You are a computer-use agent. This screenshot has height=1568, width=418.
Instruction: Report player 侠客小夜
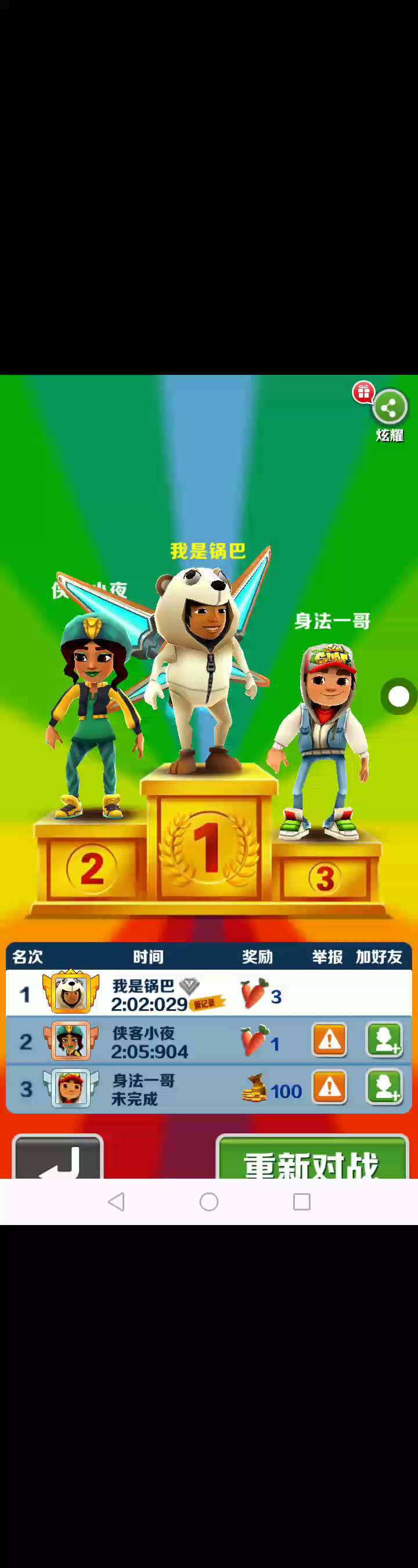(x=330, y=1040)
